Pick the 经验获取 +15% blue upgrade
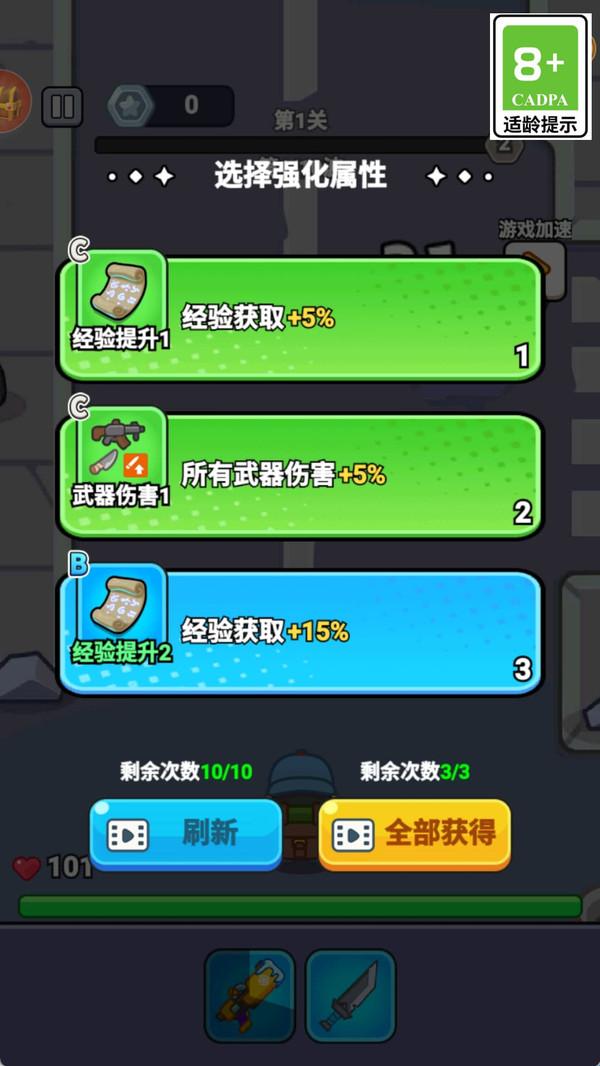The image size is (600, 1066). click(300, 631)
